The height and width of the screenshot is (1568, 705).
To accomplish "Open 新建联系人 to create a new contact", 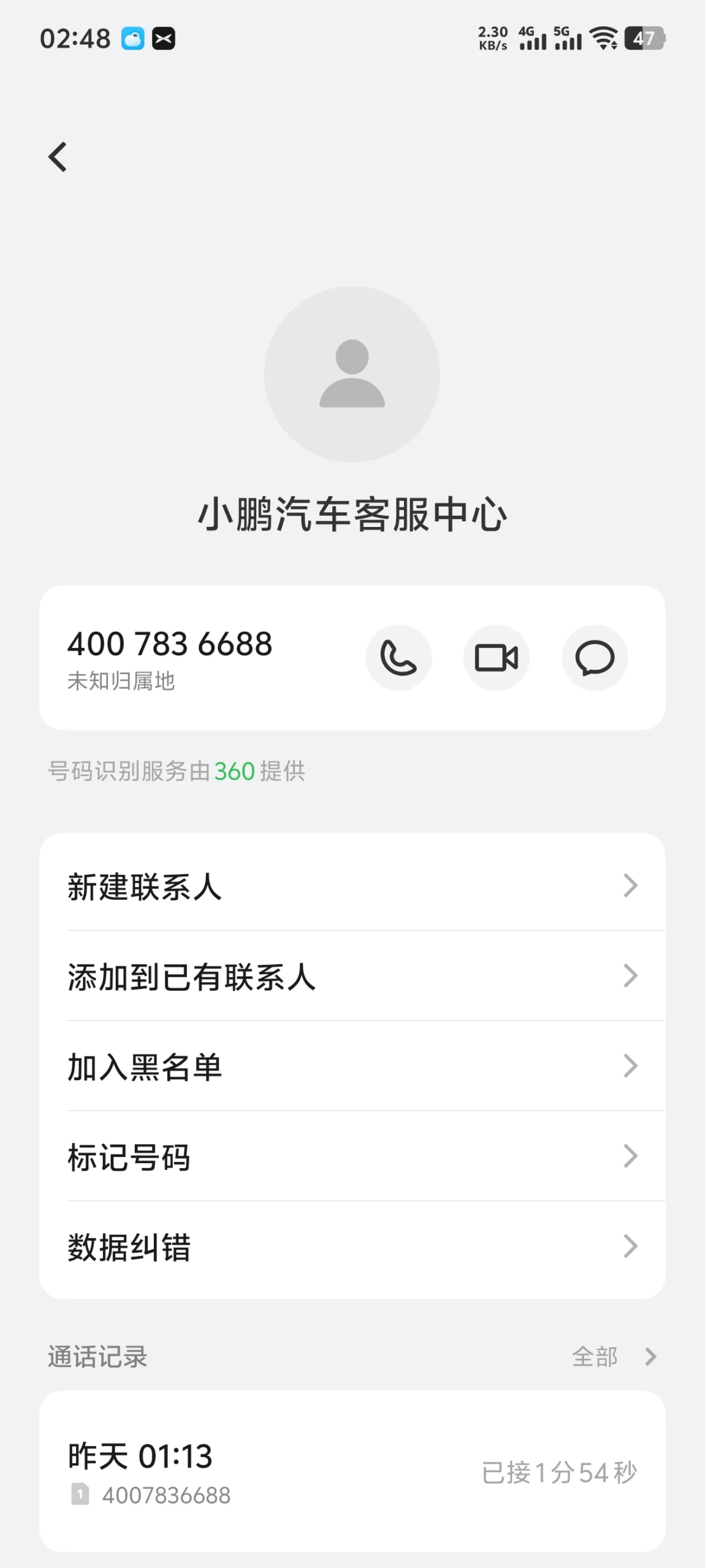I will (x=352, y=885).
